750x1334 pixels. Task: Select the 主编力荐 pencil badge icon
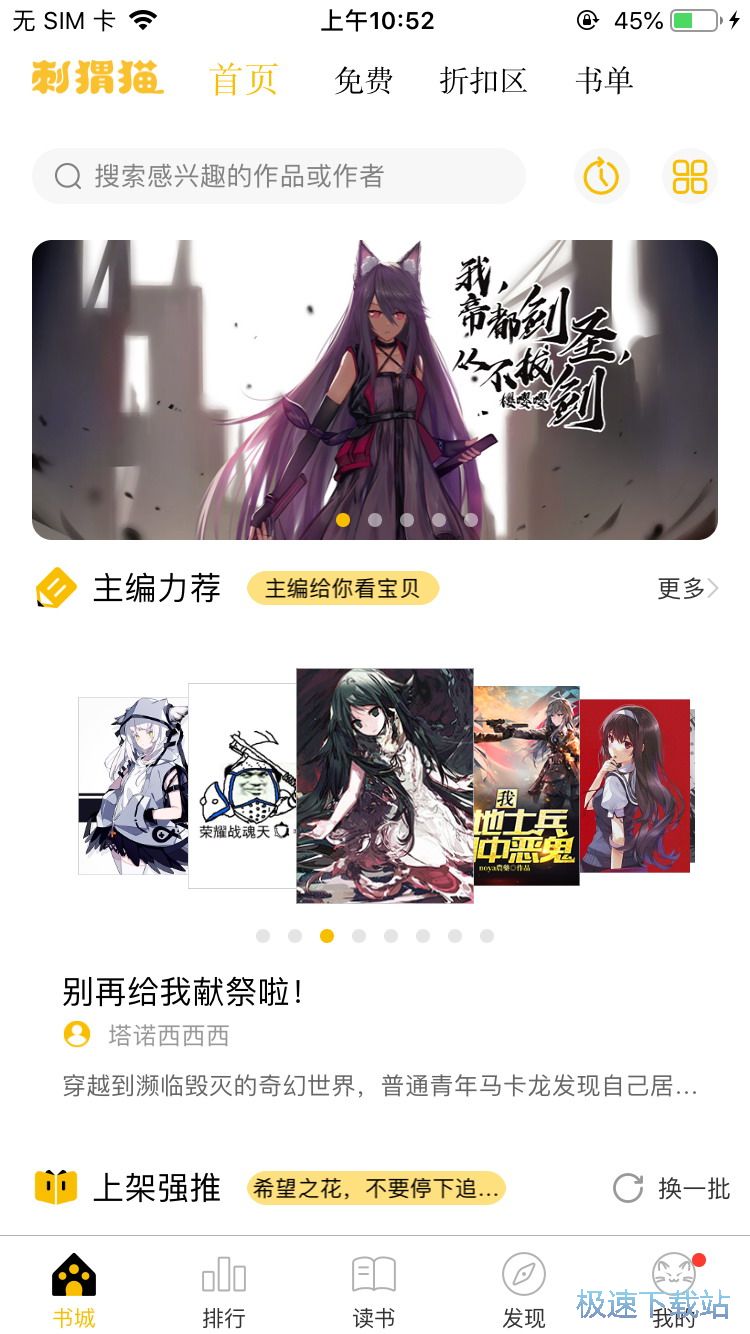pyautogui.click(x=55, y=588)
